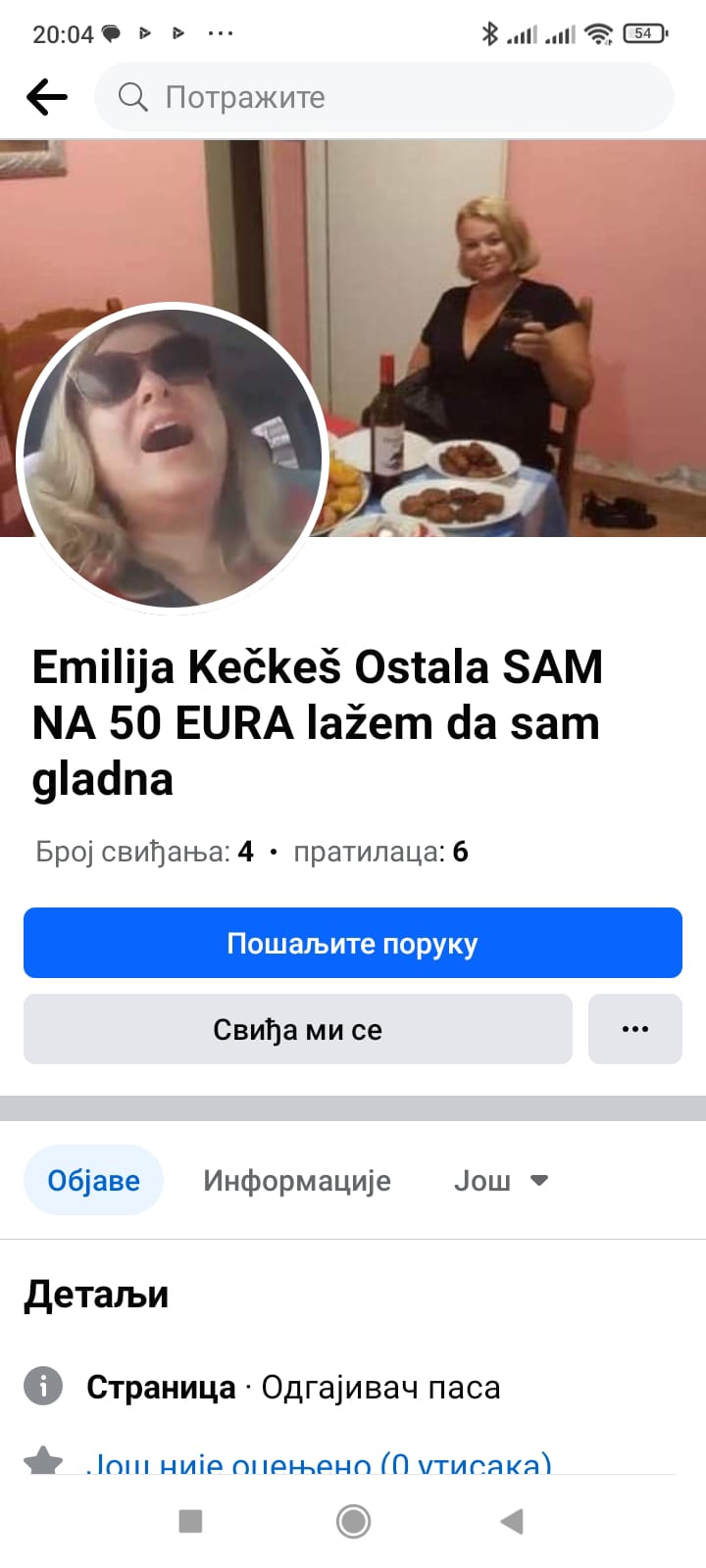706x1568 pixels.
Task: View the round profile picture
Action: [173, 458]
